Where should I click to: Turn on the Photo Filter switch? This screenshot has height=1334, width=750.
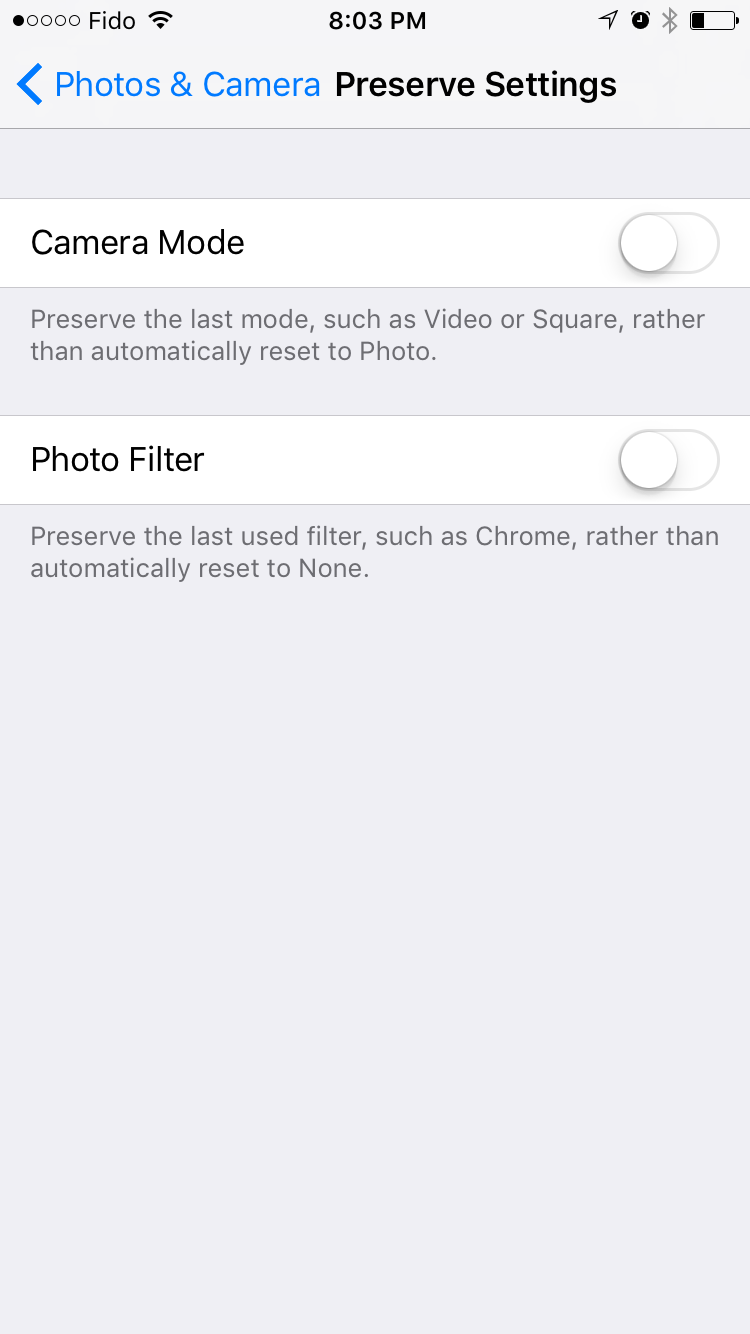click(x=668, y=460)
